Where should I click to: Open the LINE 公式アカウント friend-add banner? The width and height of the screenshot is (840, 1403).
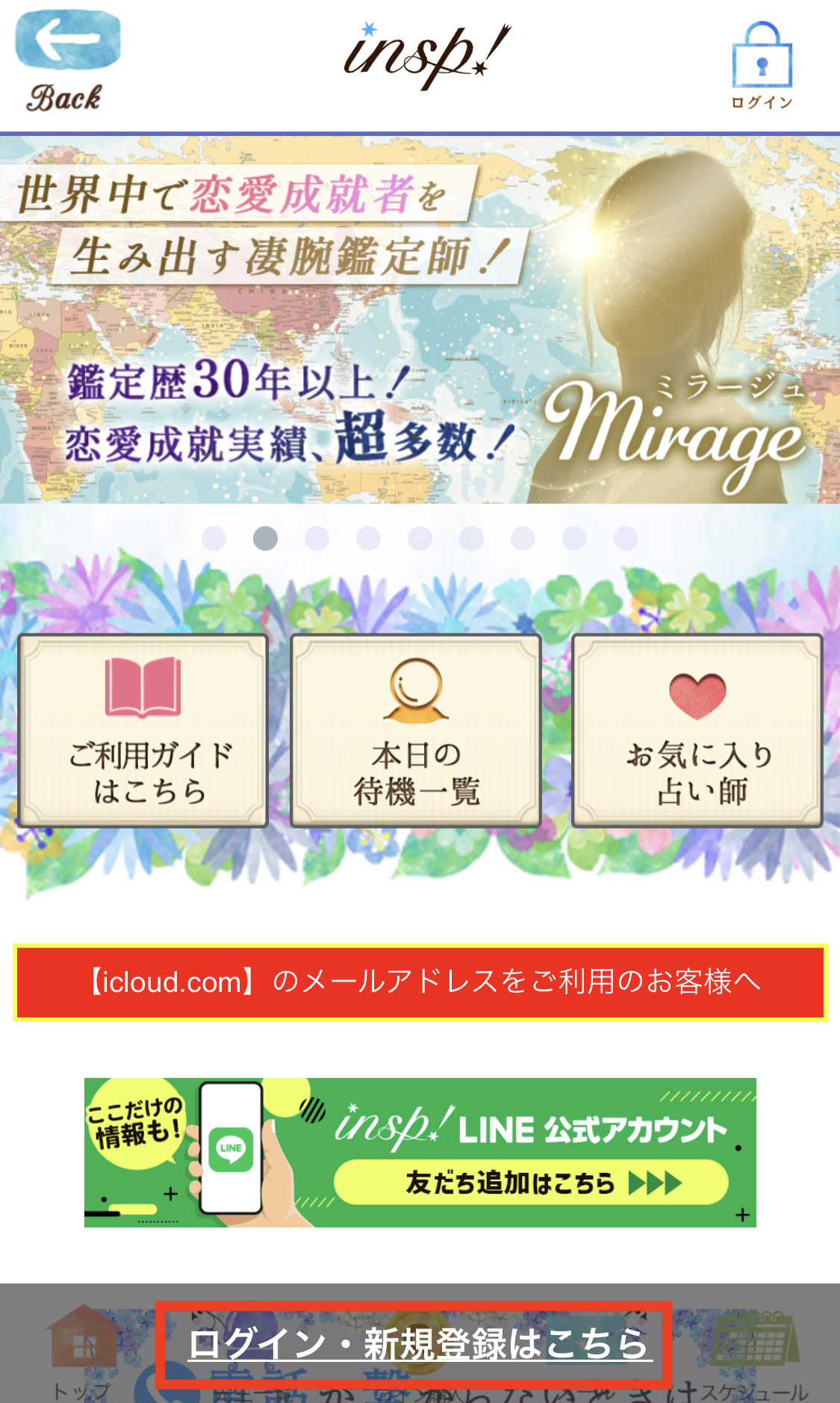[x=420, y=1152]
